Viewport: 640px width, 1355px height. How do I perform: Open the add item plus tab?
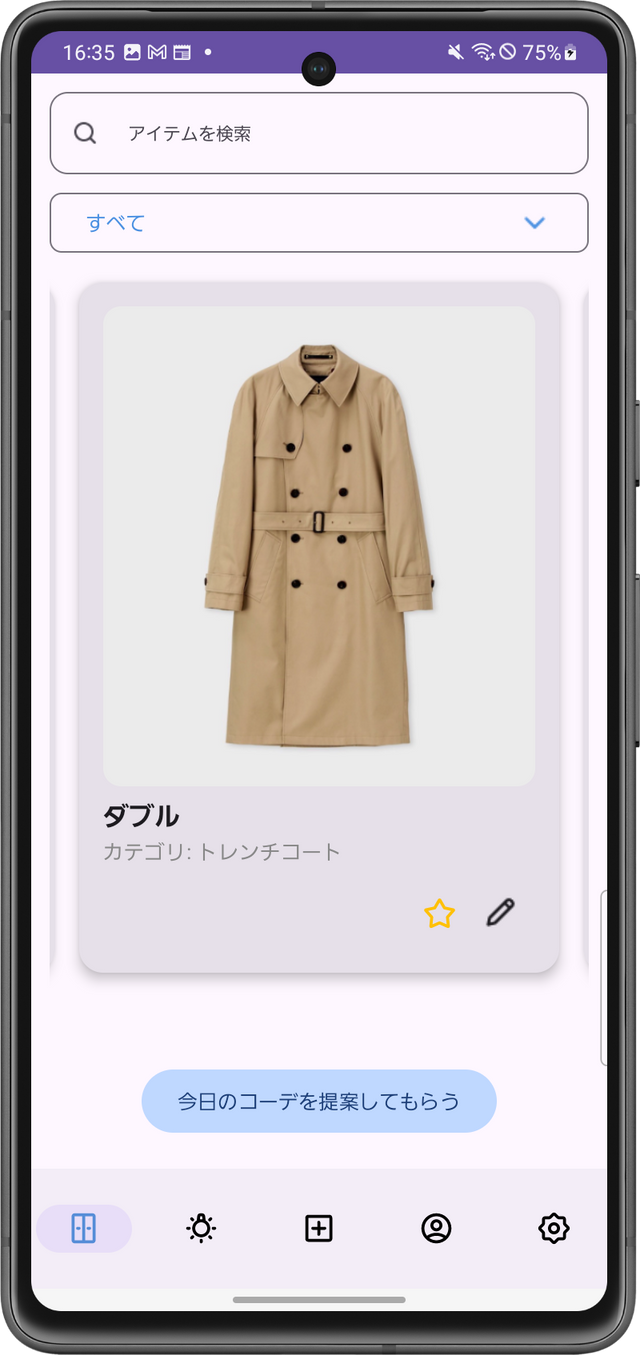click(x=318, y=1228)
